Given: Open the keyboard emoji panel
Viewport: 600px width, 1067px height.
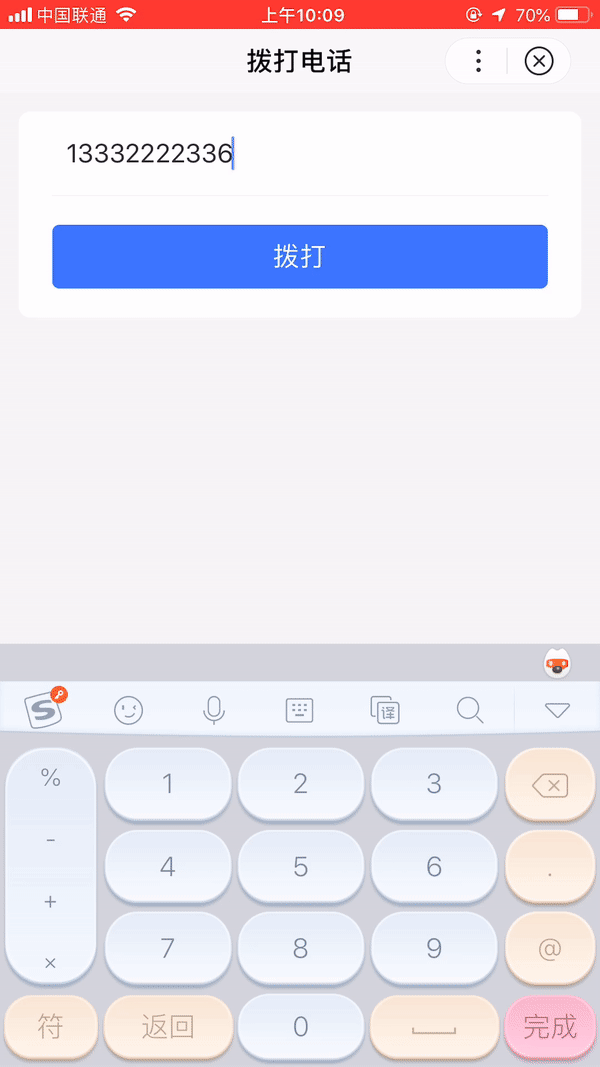Looking at the screenshot, I should click(129, 710).
